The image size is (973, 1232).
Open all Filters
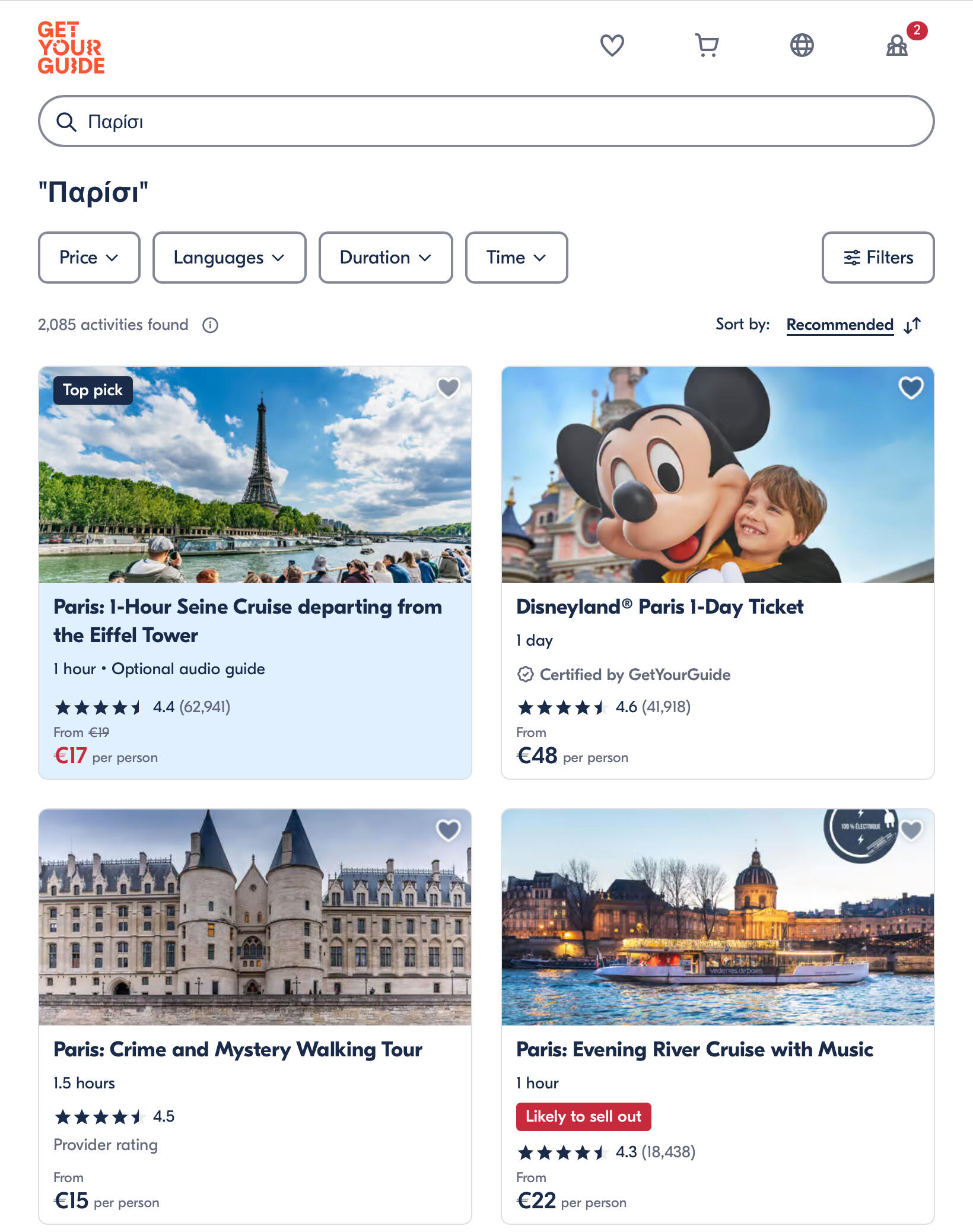[x=877, y=258]
